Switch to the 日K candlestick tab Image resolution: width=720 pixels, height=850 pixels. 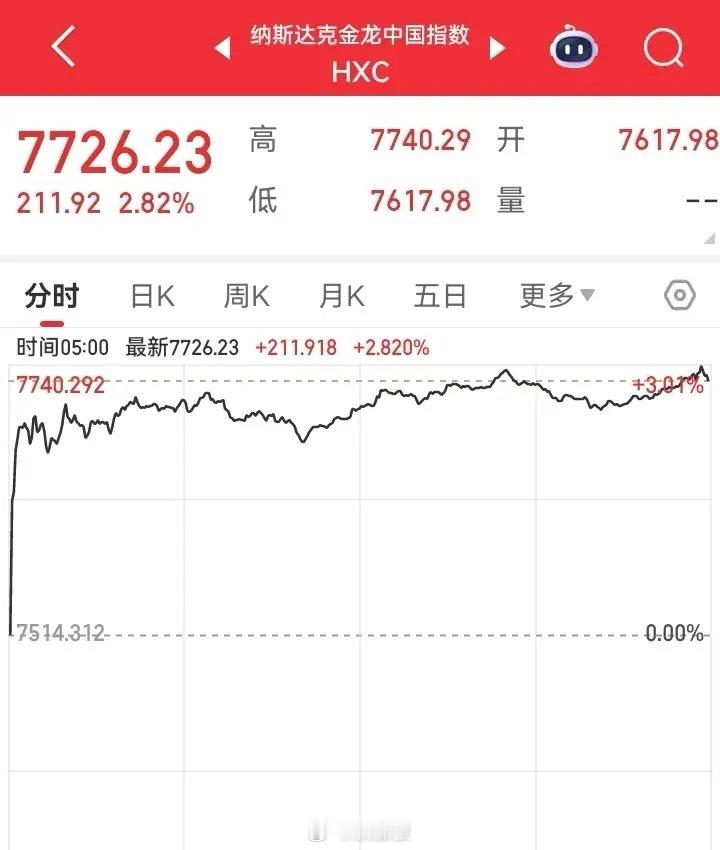(153, 295)
